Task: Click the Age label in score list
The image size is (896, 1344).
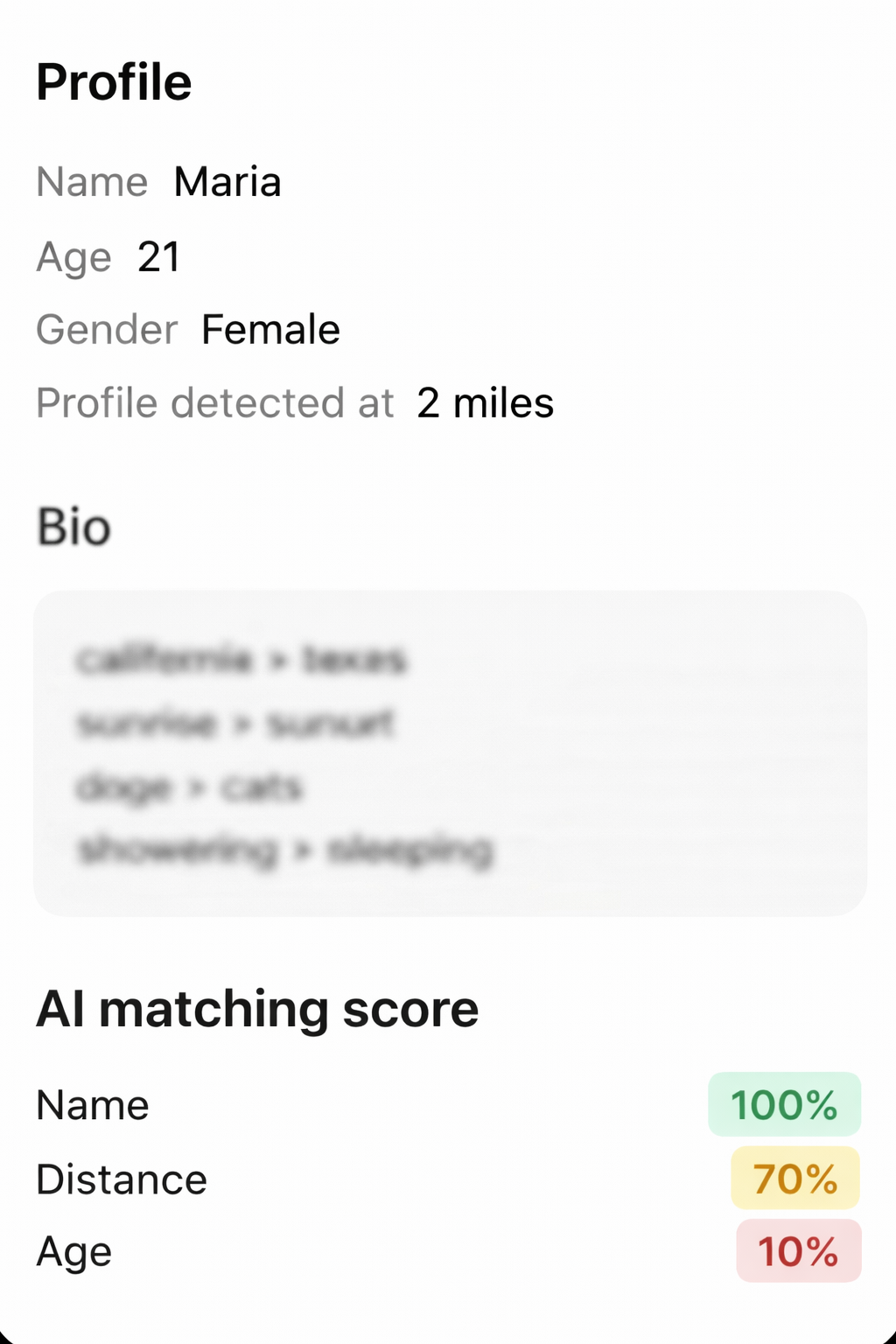Action: coord(73,1251)
